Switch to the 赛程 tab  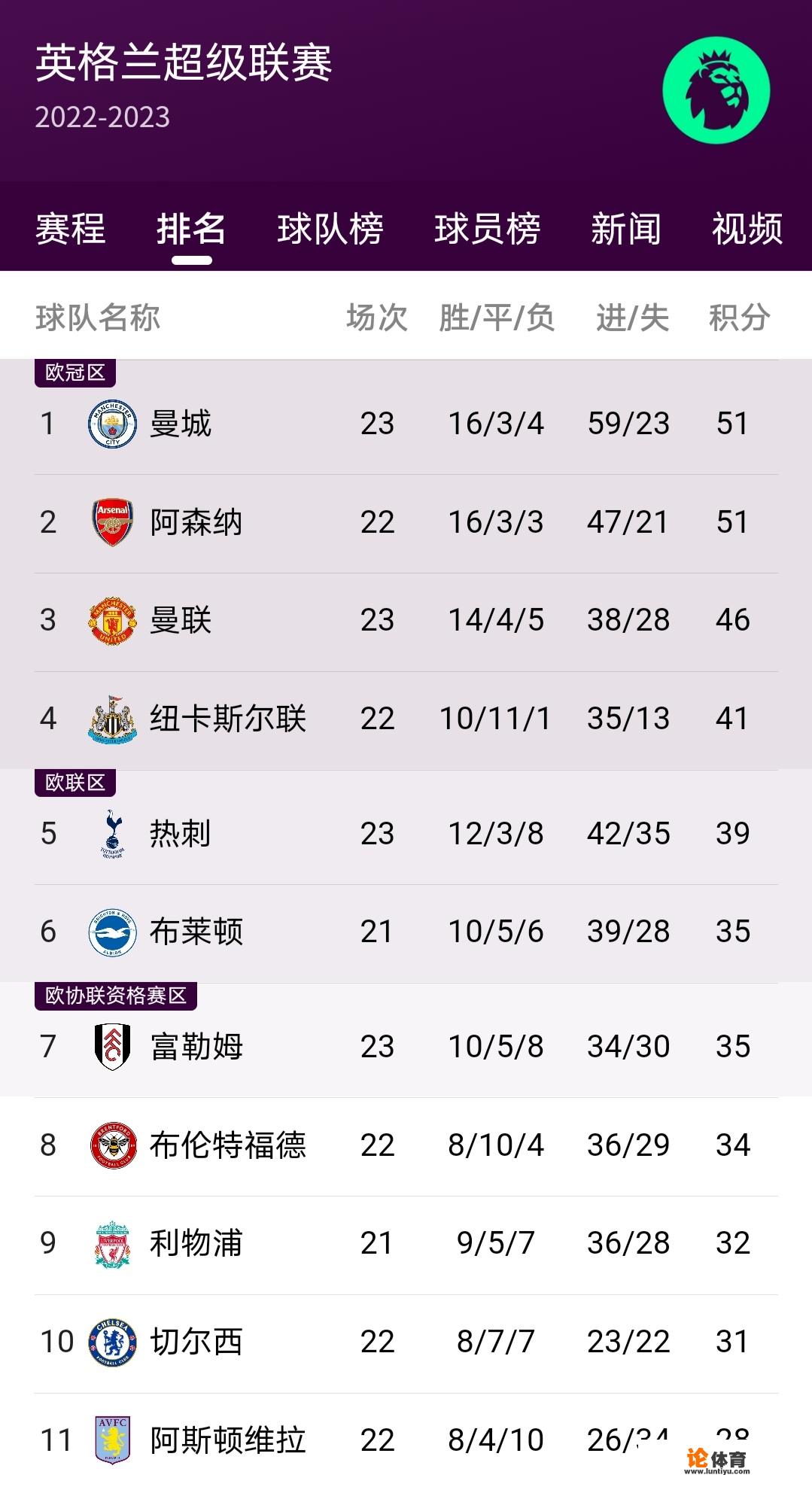pos(70,231)
